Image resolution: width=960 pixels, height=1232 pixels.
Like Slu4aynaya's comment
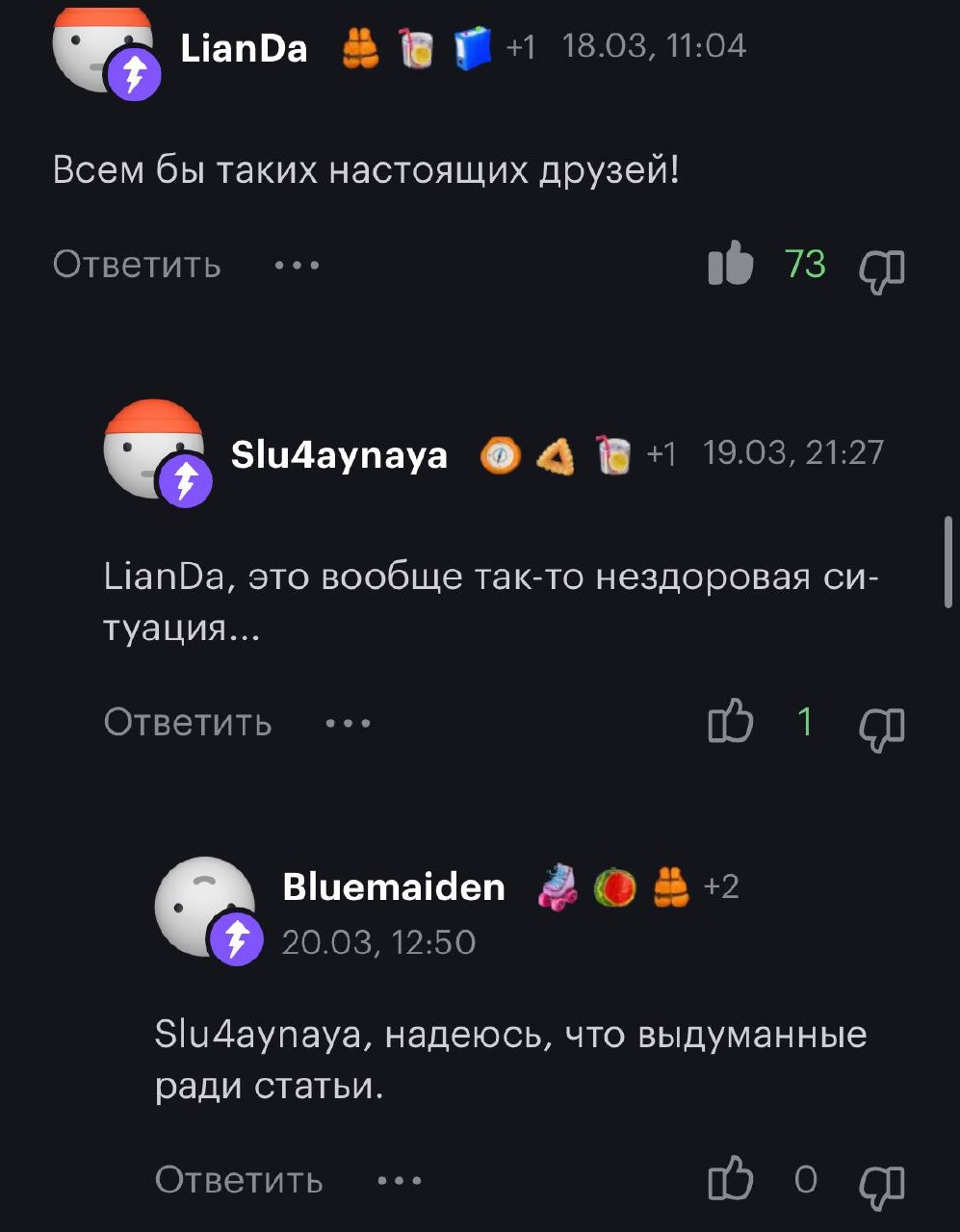(x=730, y=722)
